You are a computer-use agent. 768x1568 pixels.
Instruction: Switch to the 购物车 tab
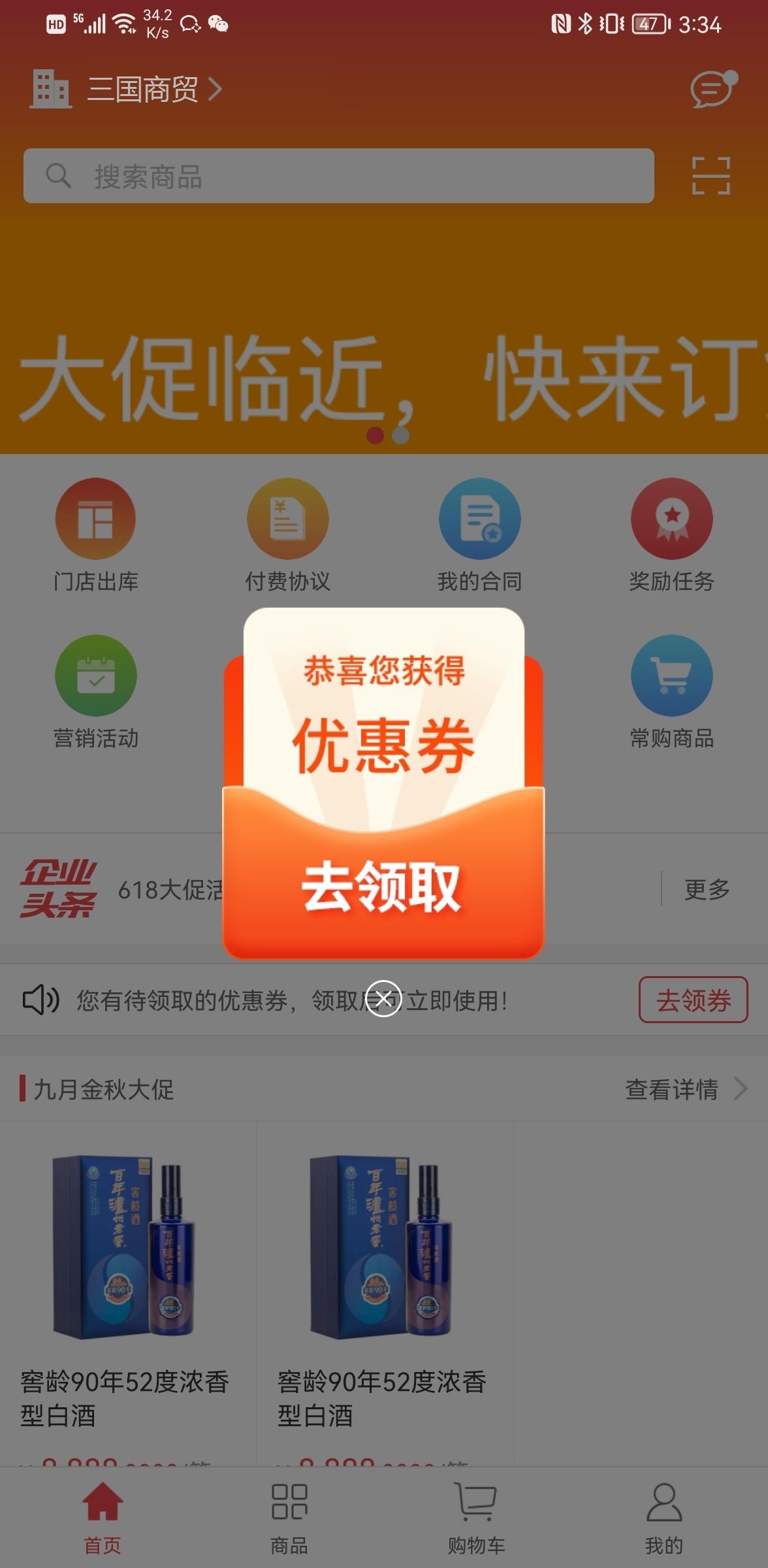pos(476,1519)
